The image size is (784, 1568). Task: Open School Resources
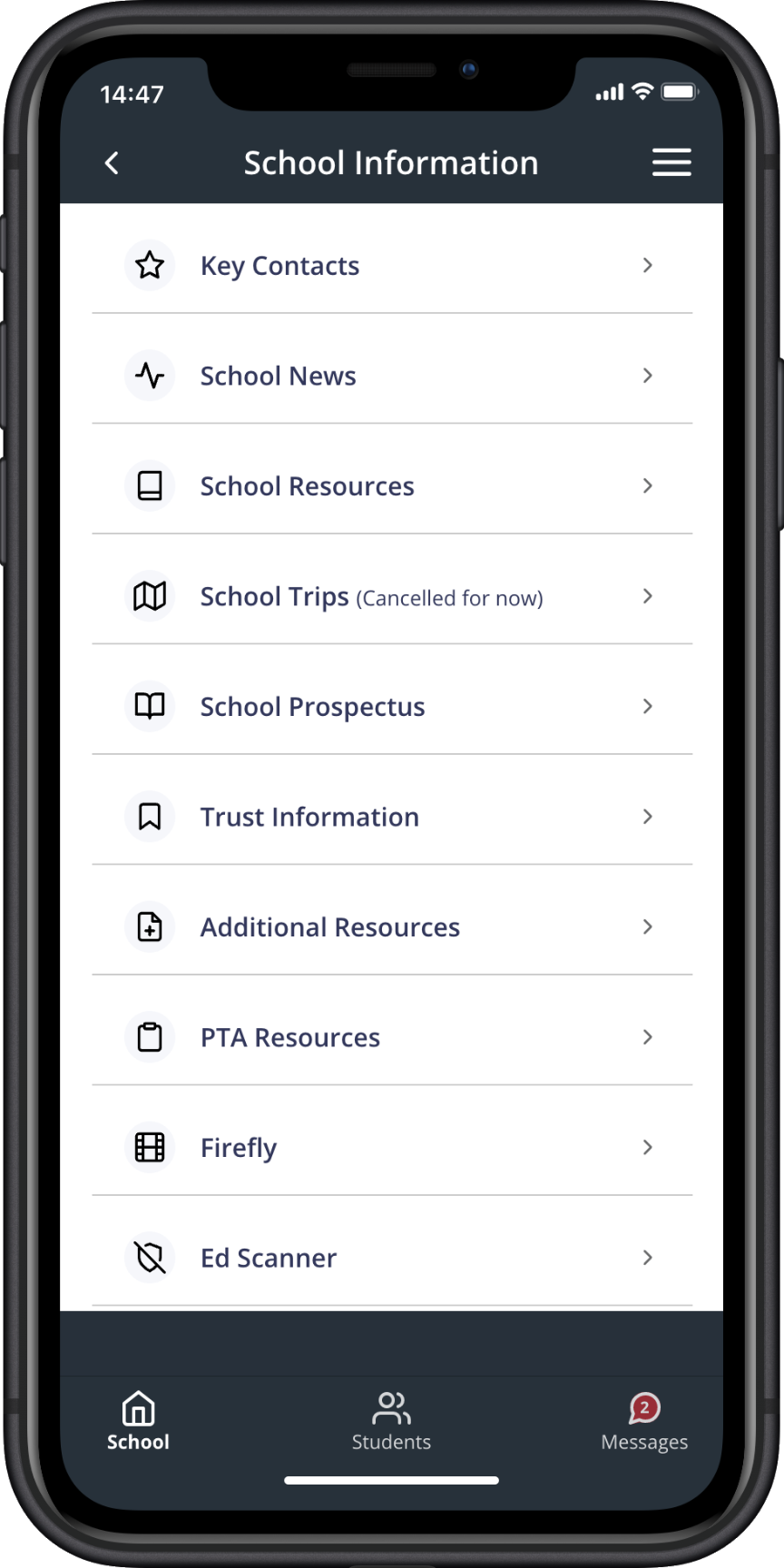(x=392, y=486)
